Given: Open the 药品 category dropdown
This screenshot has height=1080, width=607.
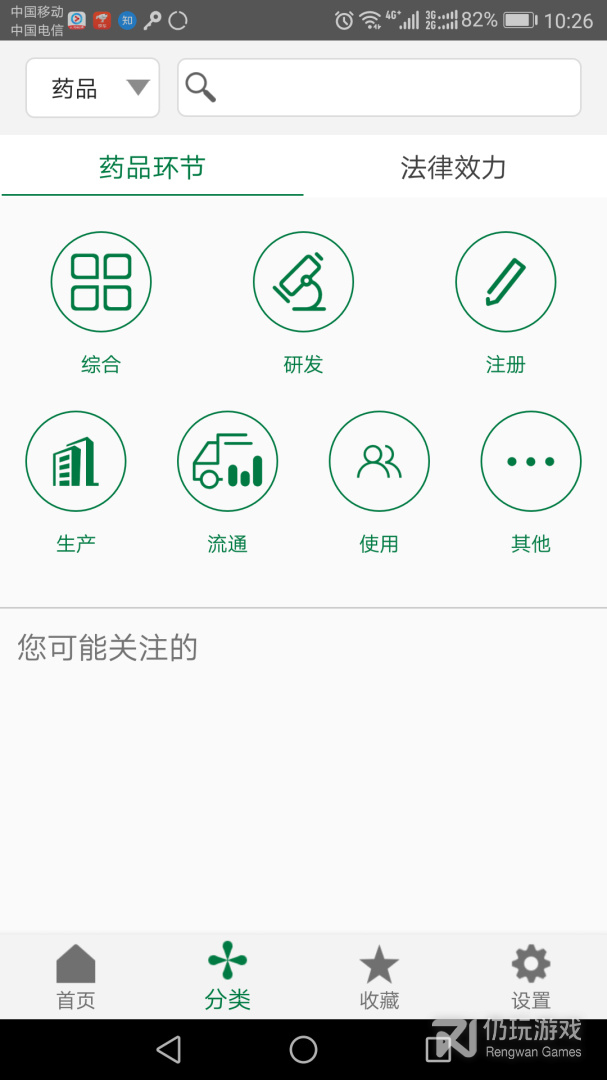Looking at the screenshot, I should point(92,88).
